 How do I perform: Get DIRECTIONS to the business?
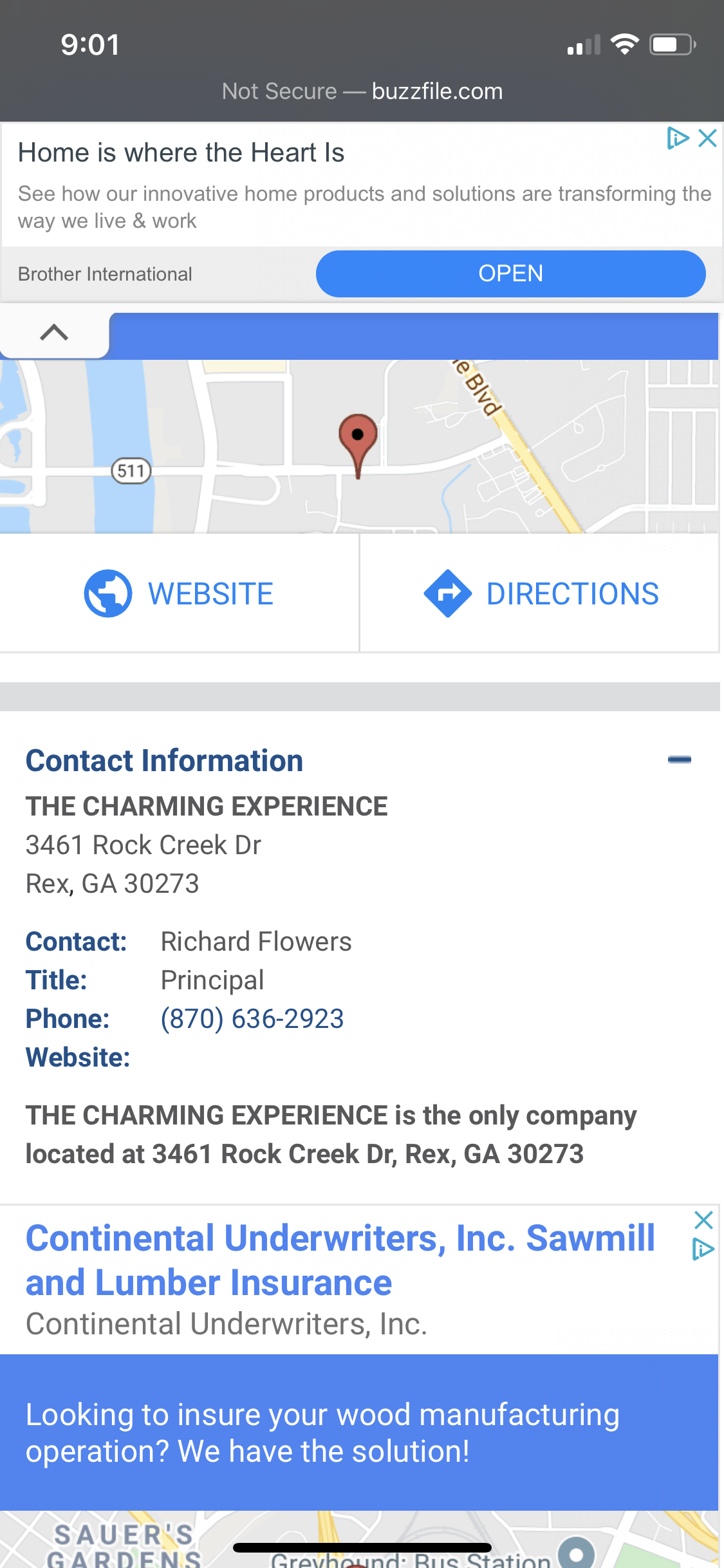tap(540, 593)
